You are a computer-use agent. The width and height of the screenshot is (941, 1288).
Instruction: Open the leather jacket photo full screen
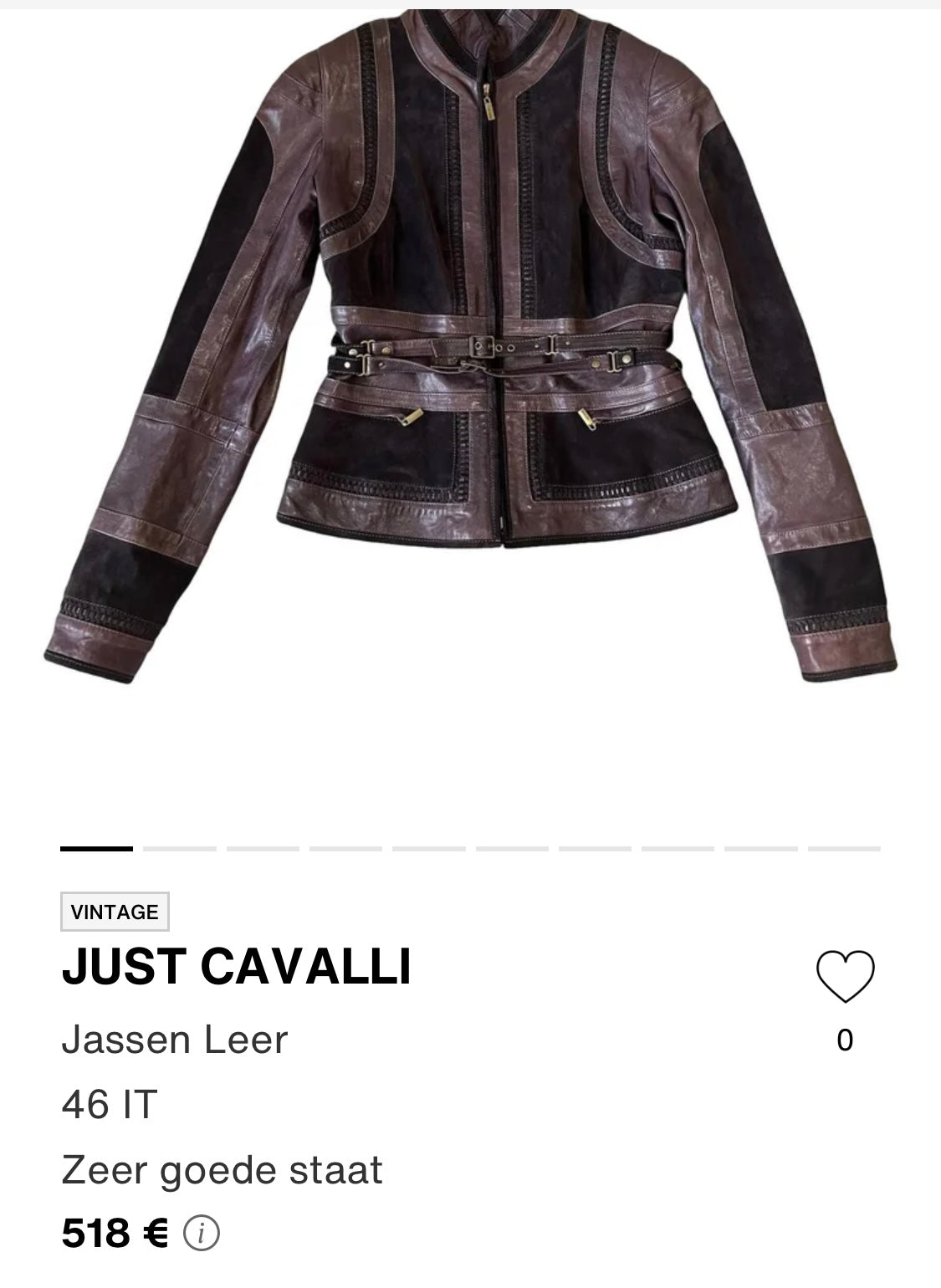coord(470,351)
